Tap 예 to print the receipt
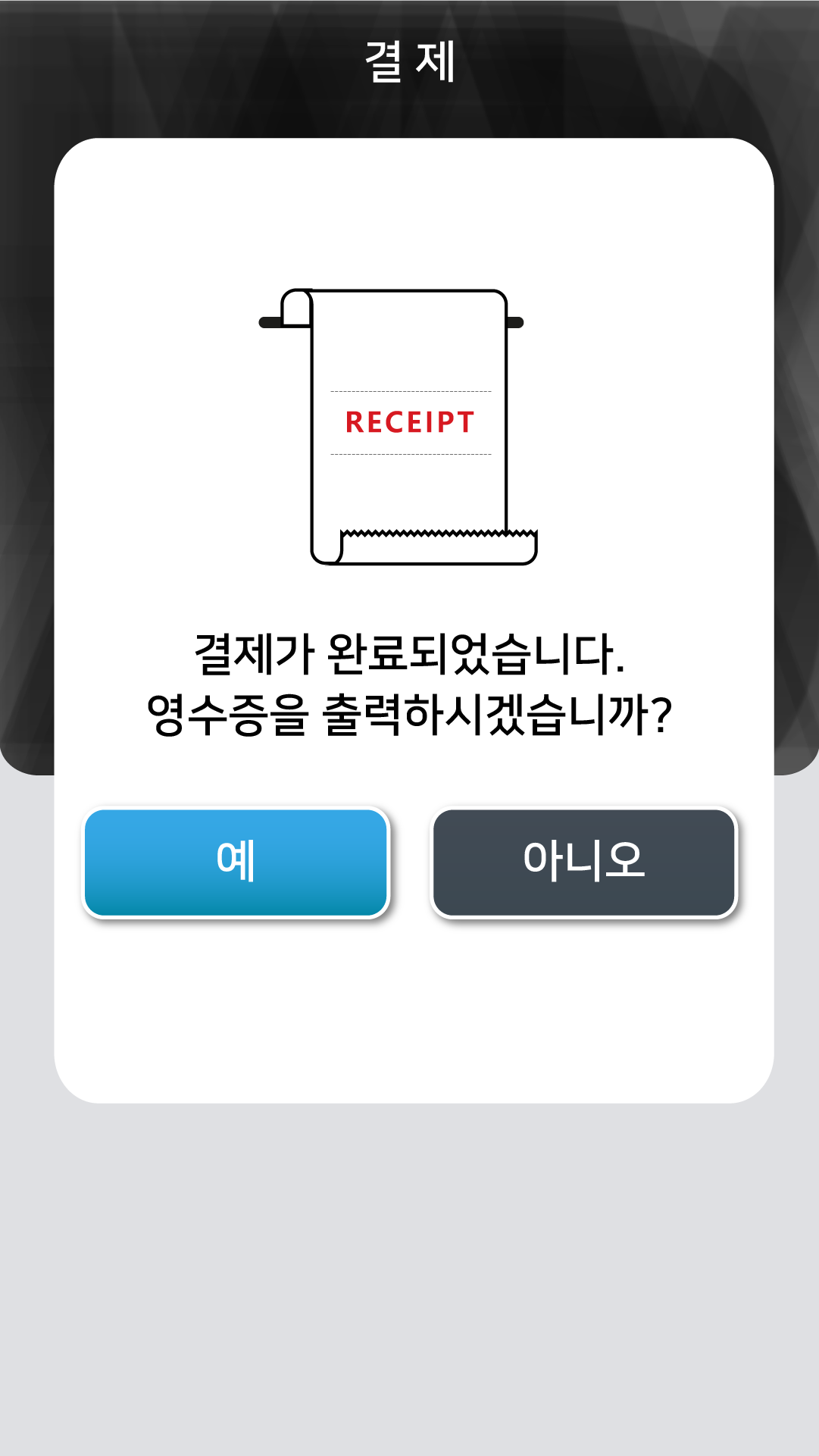The image size is (819, 1456). click(236, 863)
